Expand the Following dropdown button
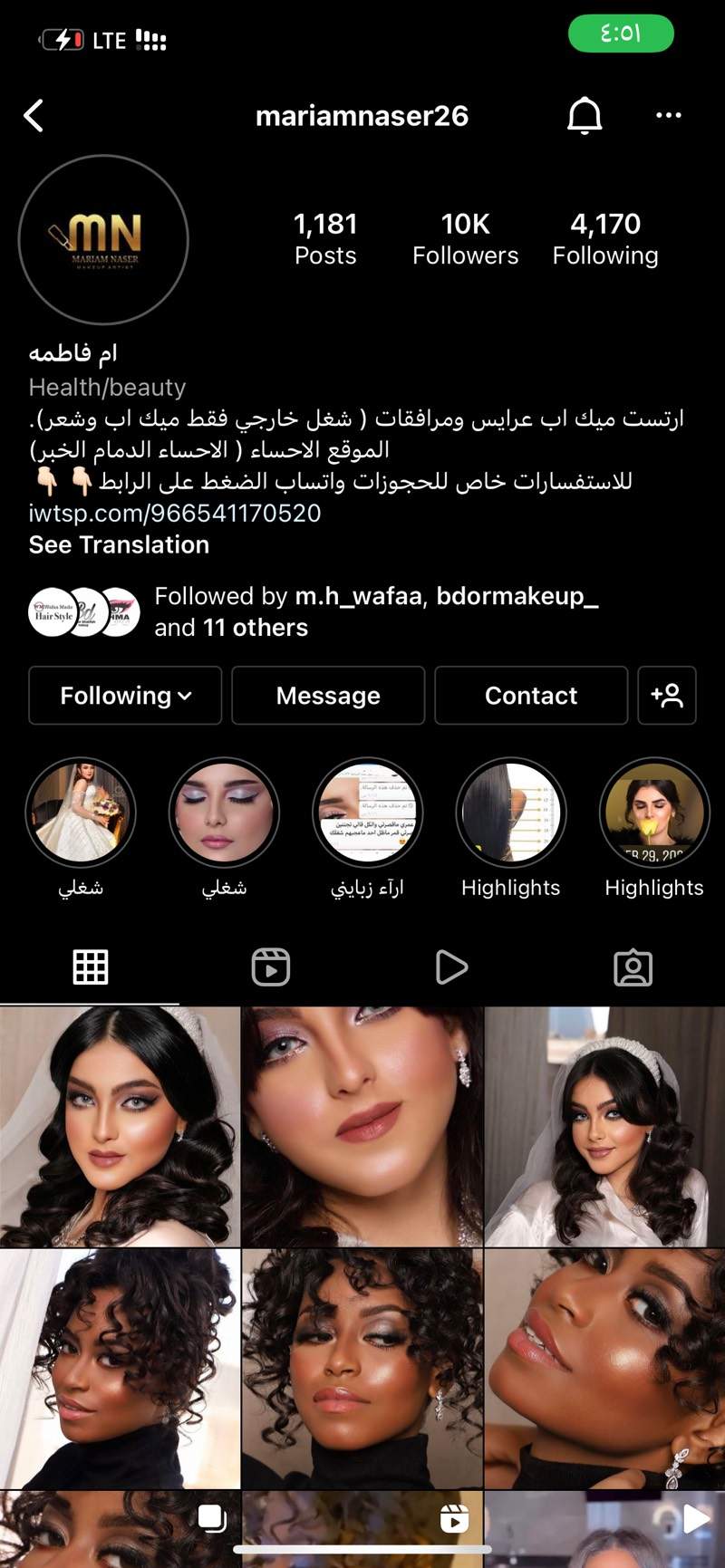 [125, 696]
